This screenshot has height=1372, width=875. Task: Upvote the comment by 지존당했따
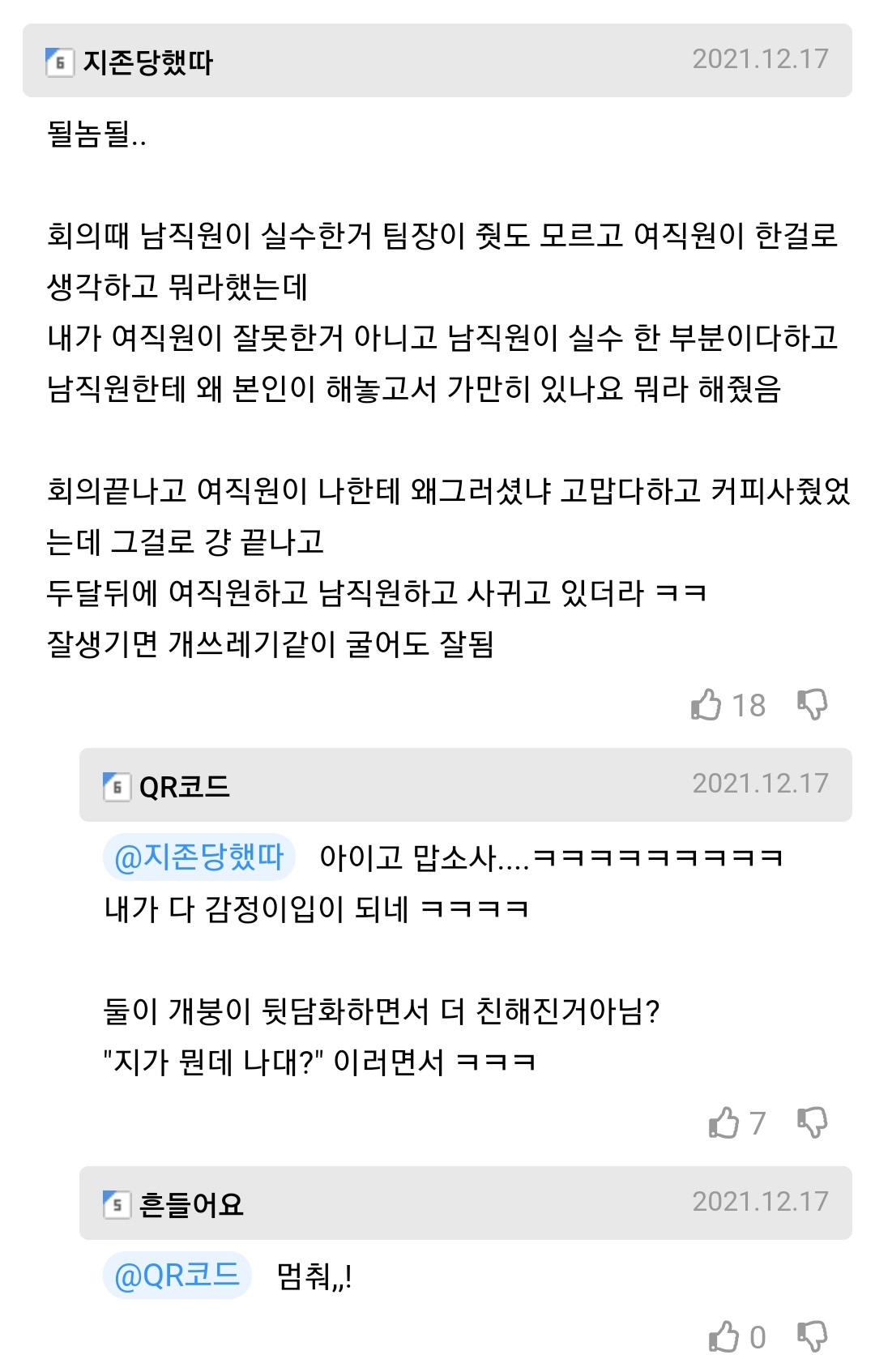pos(706,704)
